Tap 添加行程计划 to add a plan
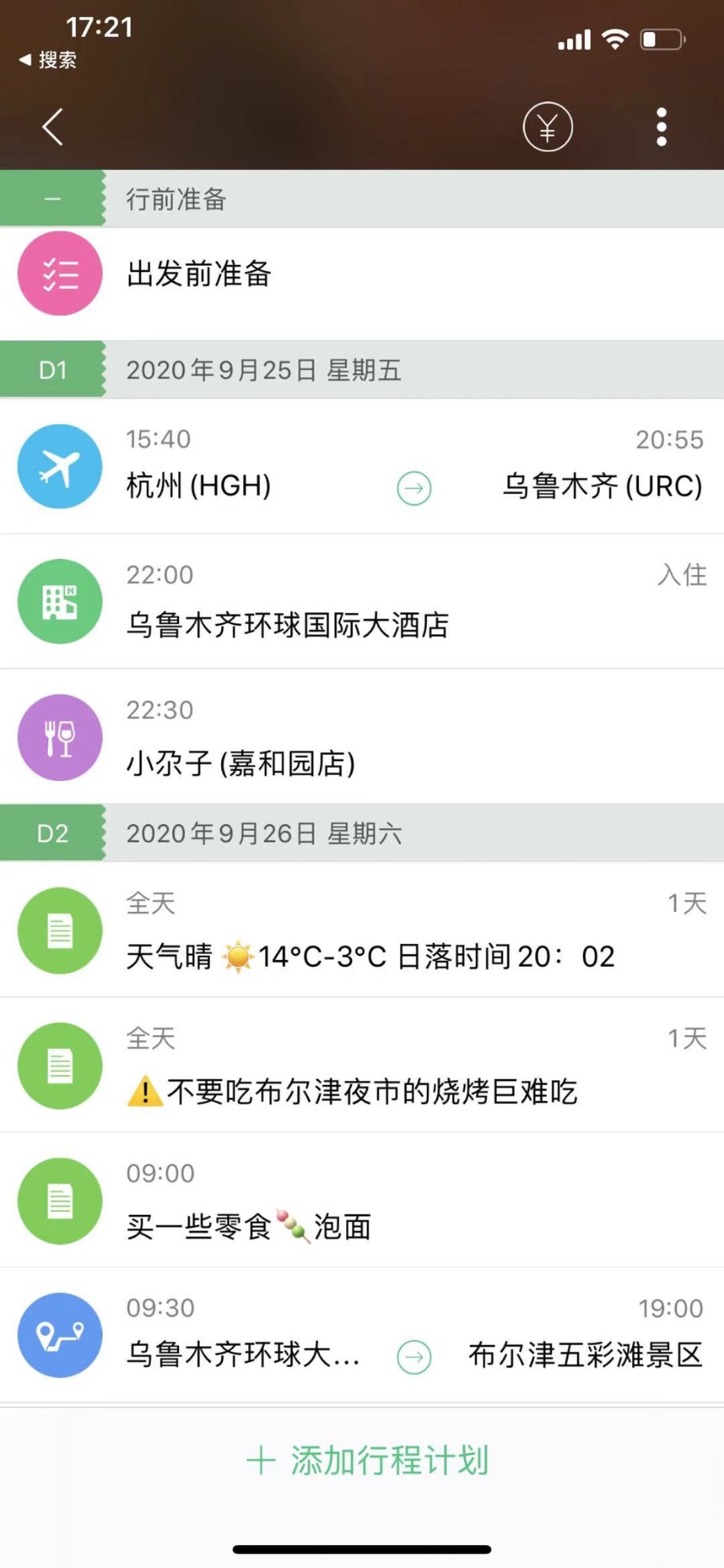Screen dimensions: 724x1568 click(367, 1461)
